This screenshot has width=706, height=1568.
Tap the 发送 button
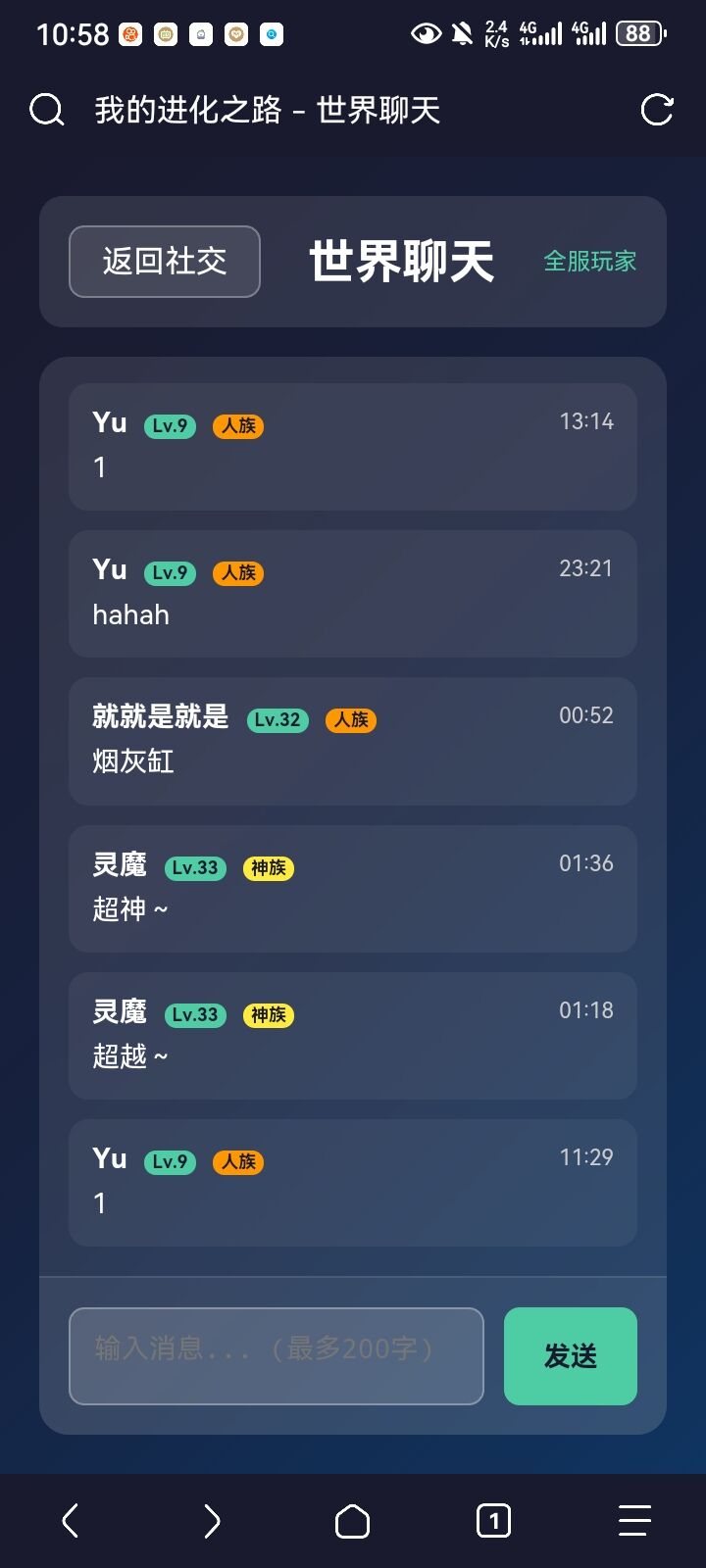[x=571, y=1355]
